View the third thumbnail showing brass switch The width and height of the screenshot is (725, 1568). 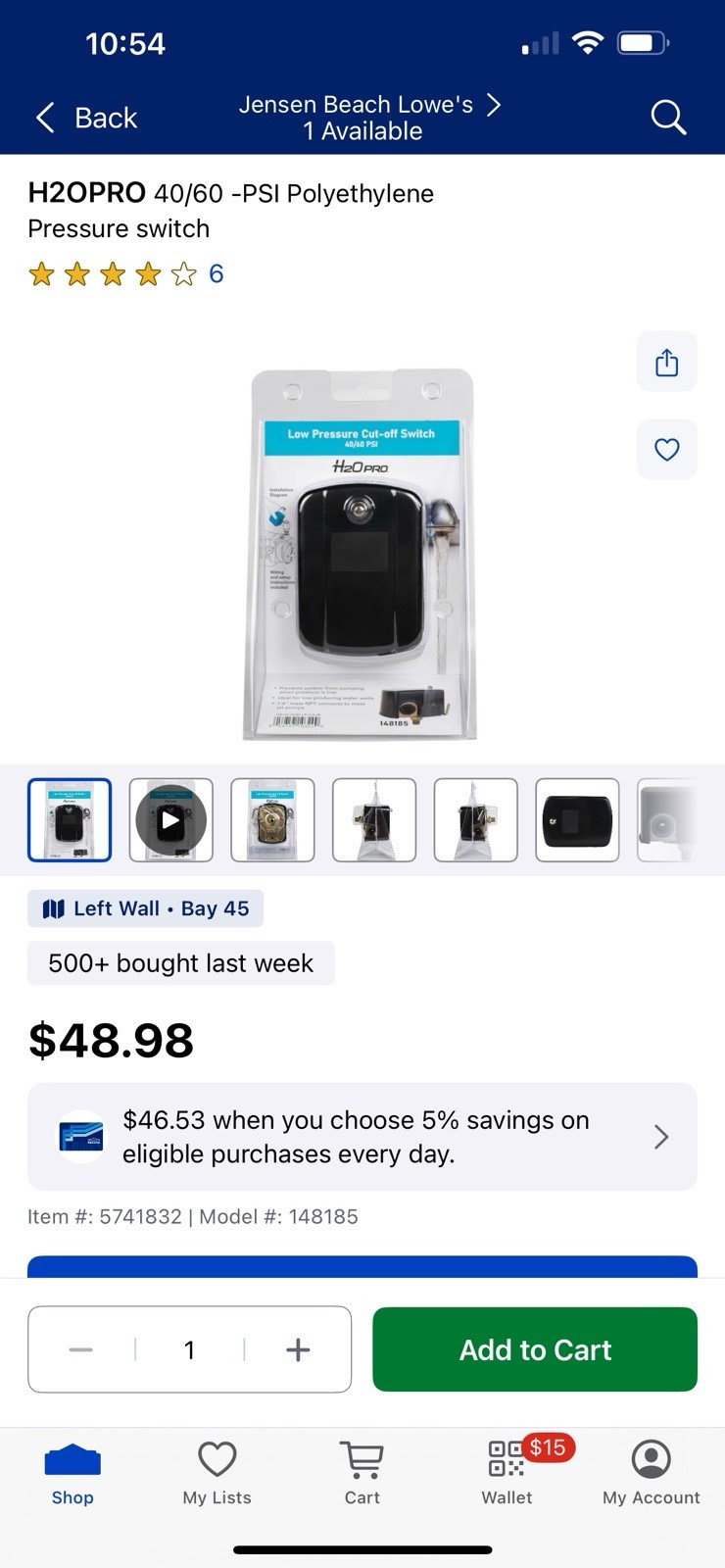tap(272, 820)
